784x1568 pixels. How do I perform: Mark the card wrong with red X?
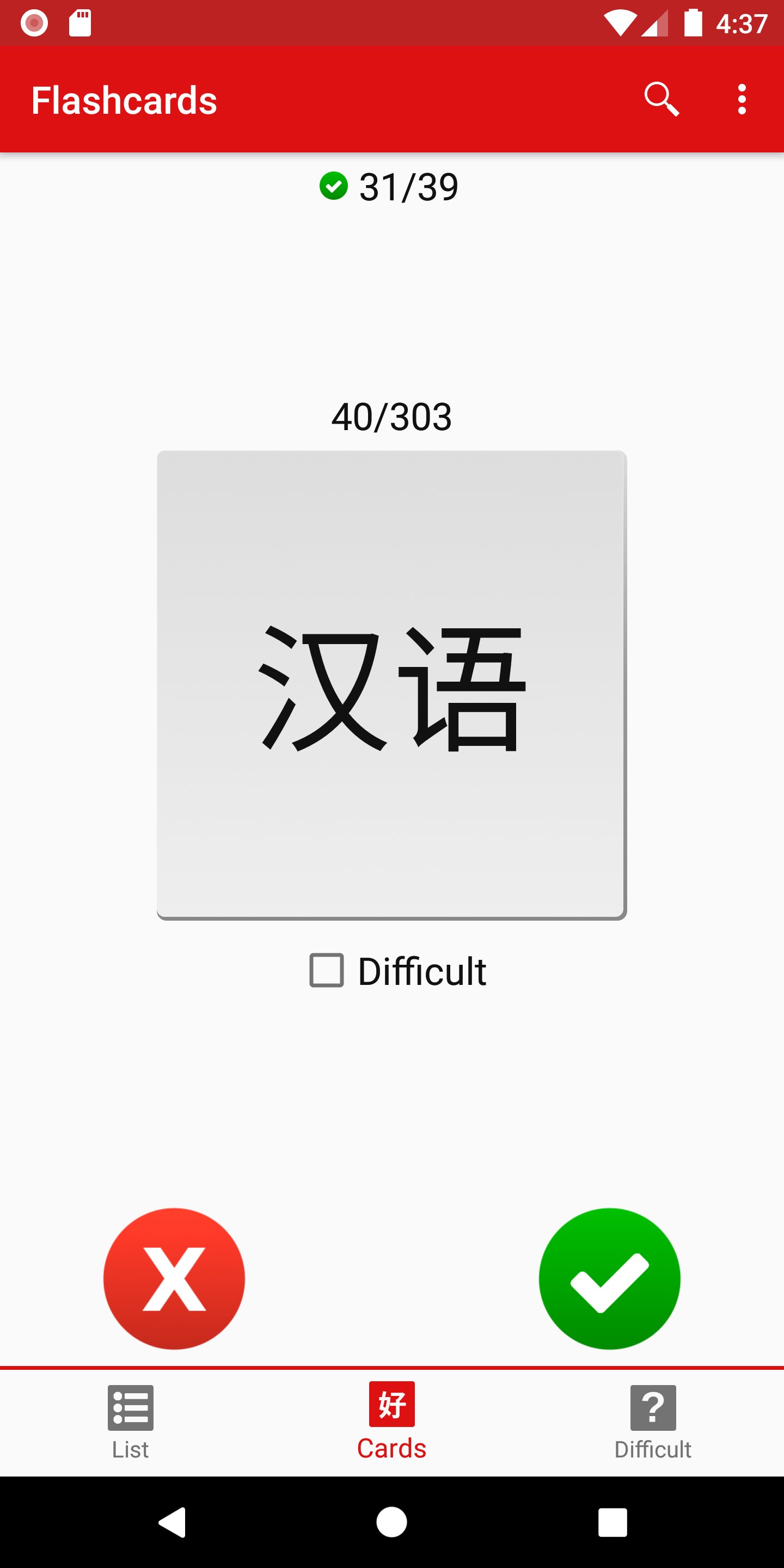(174, 1278)
